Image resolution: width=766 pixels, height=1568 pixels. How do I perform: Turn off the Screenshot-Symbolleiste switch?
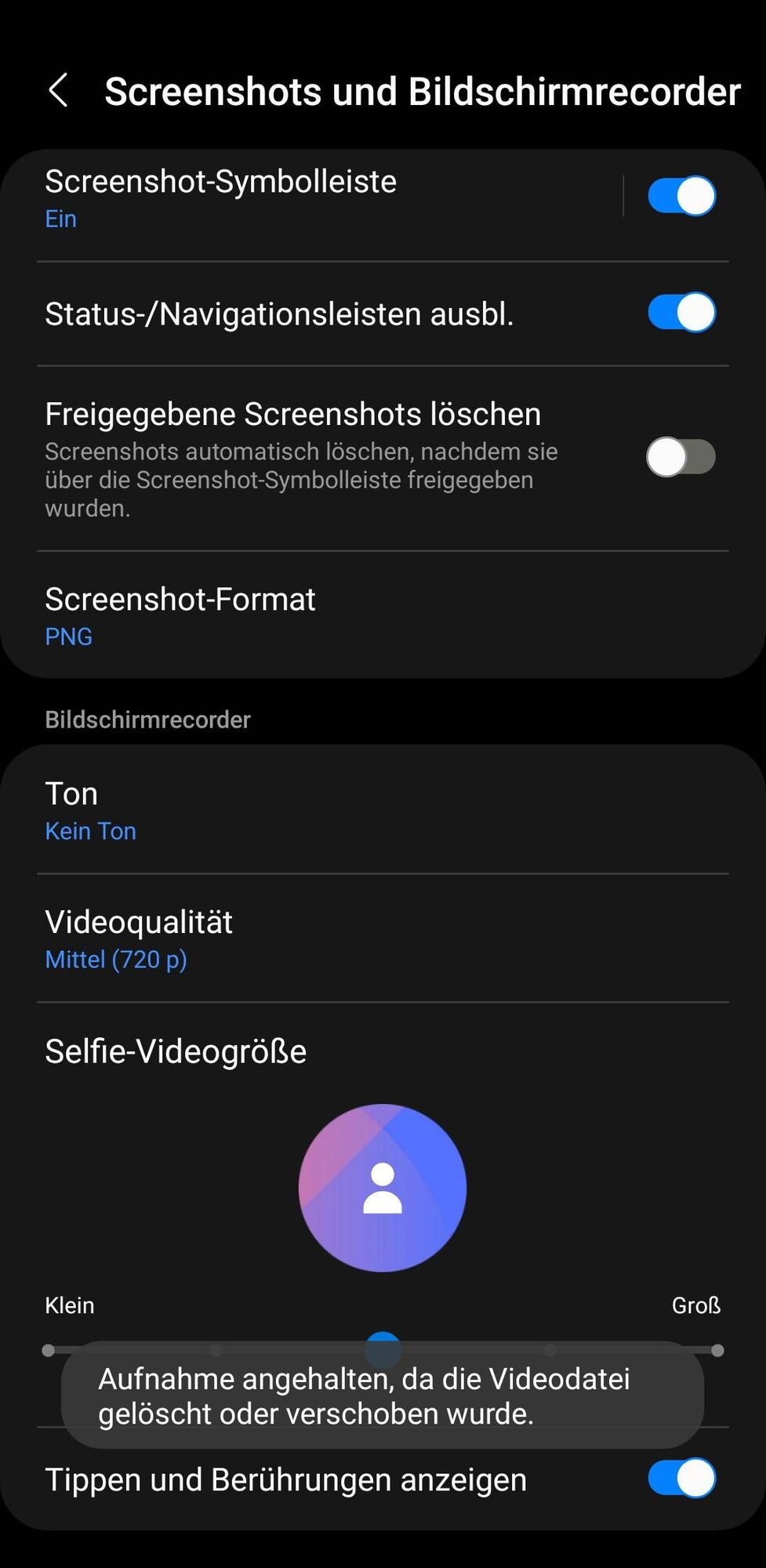pos(681,196)
